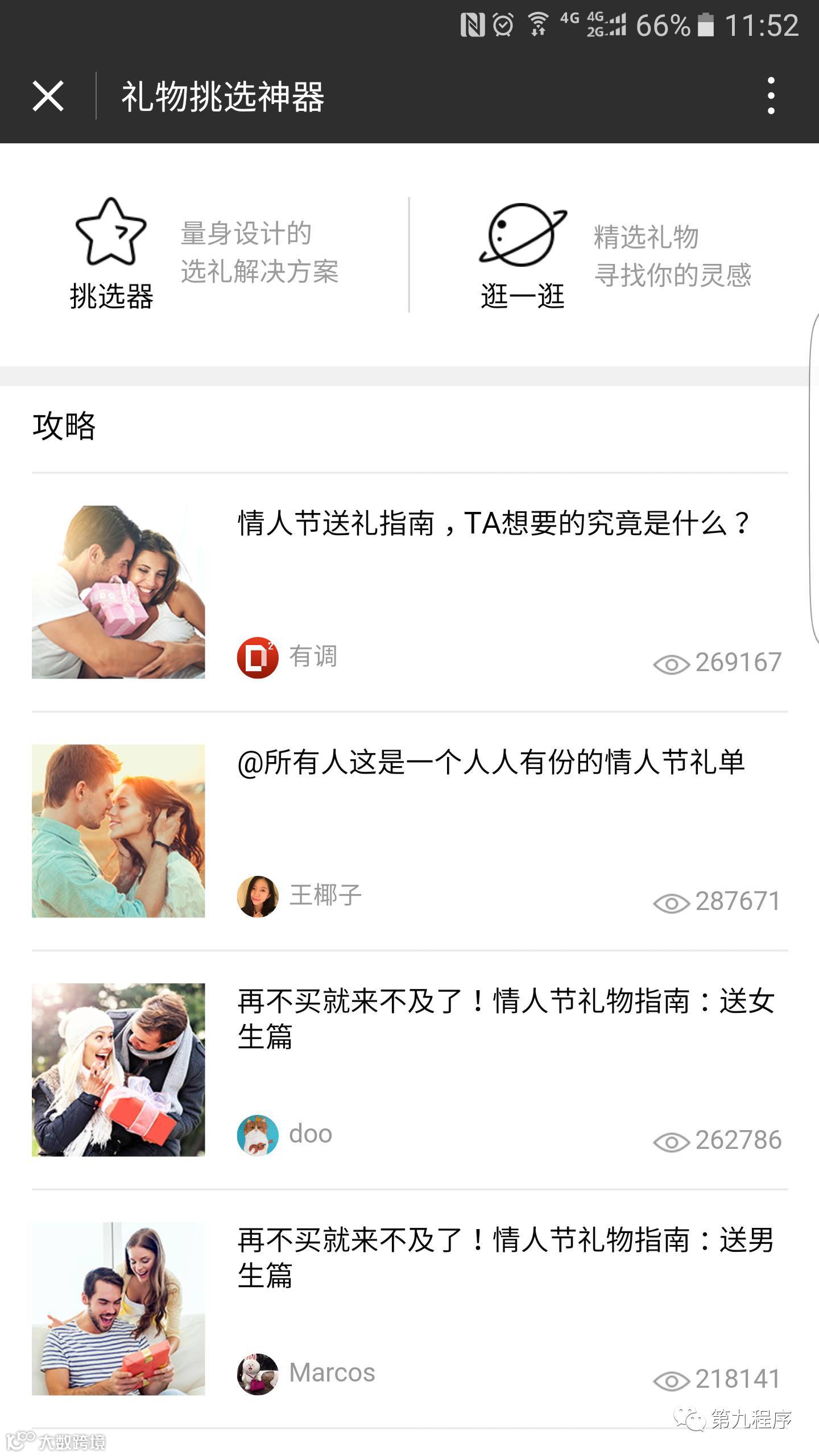
Task: Open the three-dot overflow menu
Action: coord(771,96)
